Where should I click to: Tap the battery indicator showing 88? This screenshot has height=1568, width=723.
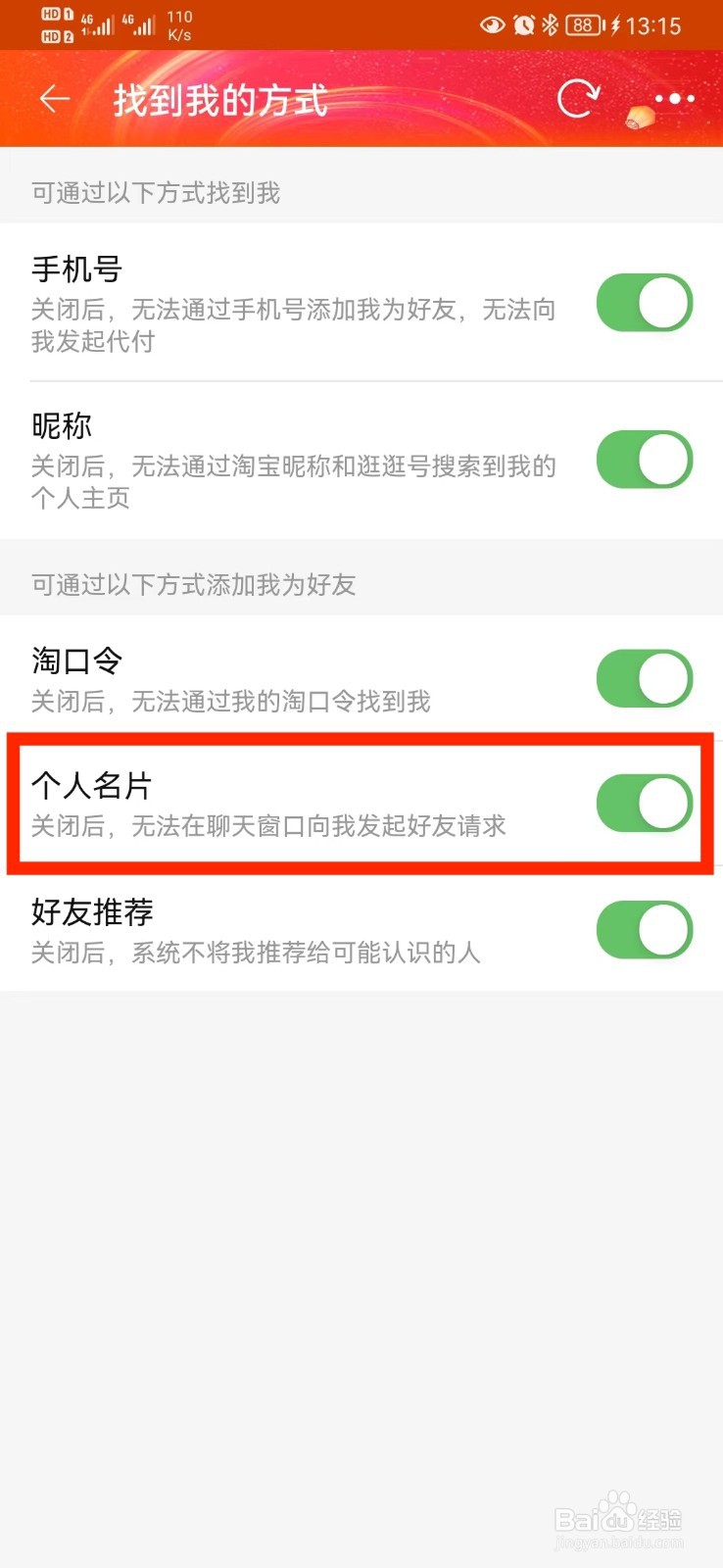[581, 25]
